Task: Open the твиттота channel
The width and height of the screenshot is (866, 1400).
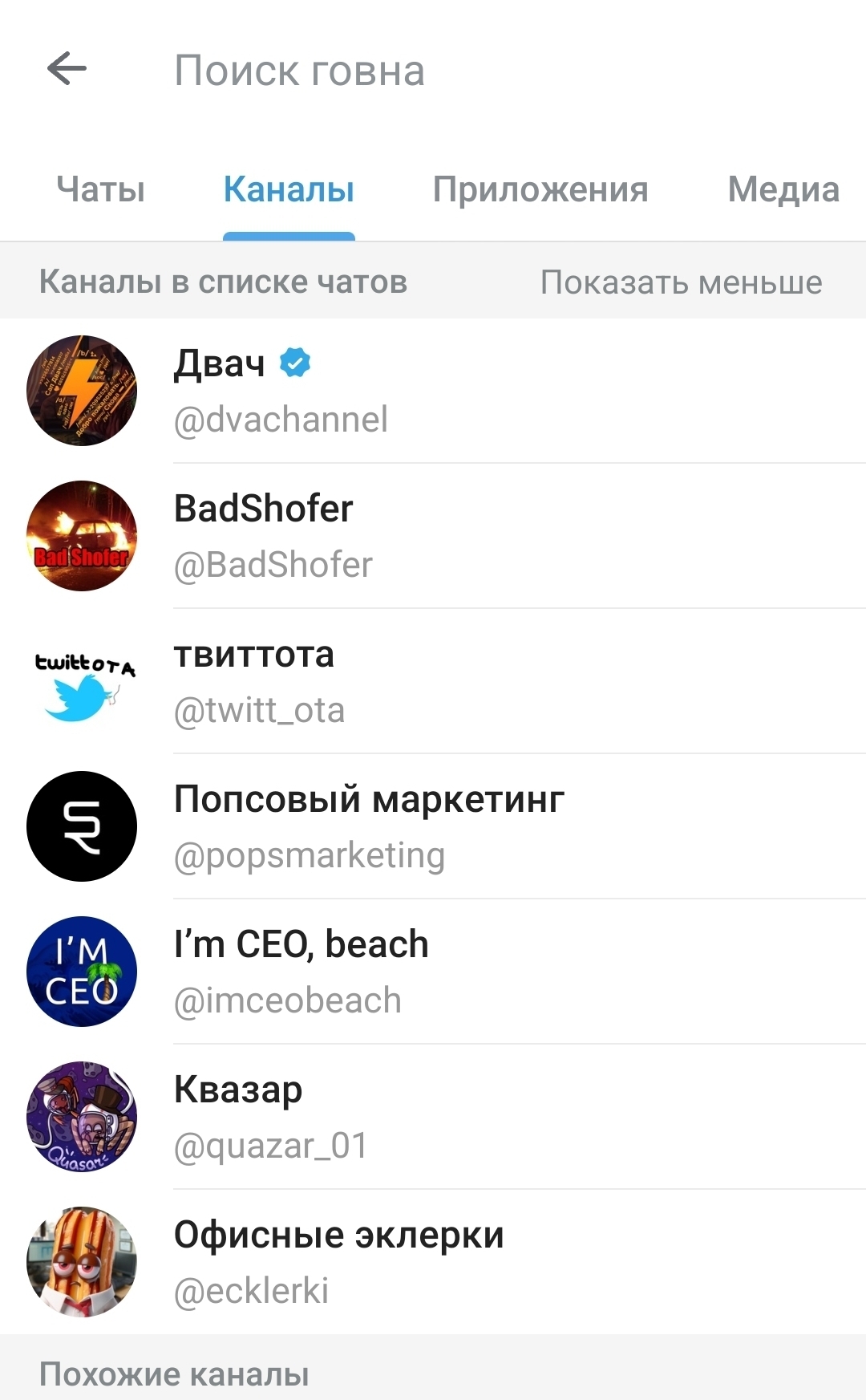Action: 433,681
